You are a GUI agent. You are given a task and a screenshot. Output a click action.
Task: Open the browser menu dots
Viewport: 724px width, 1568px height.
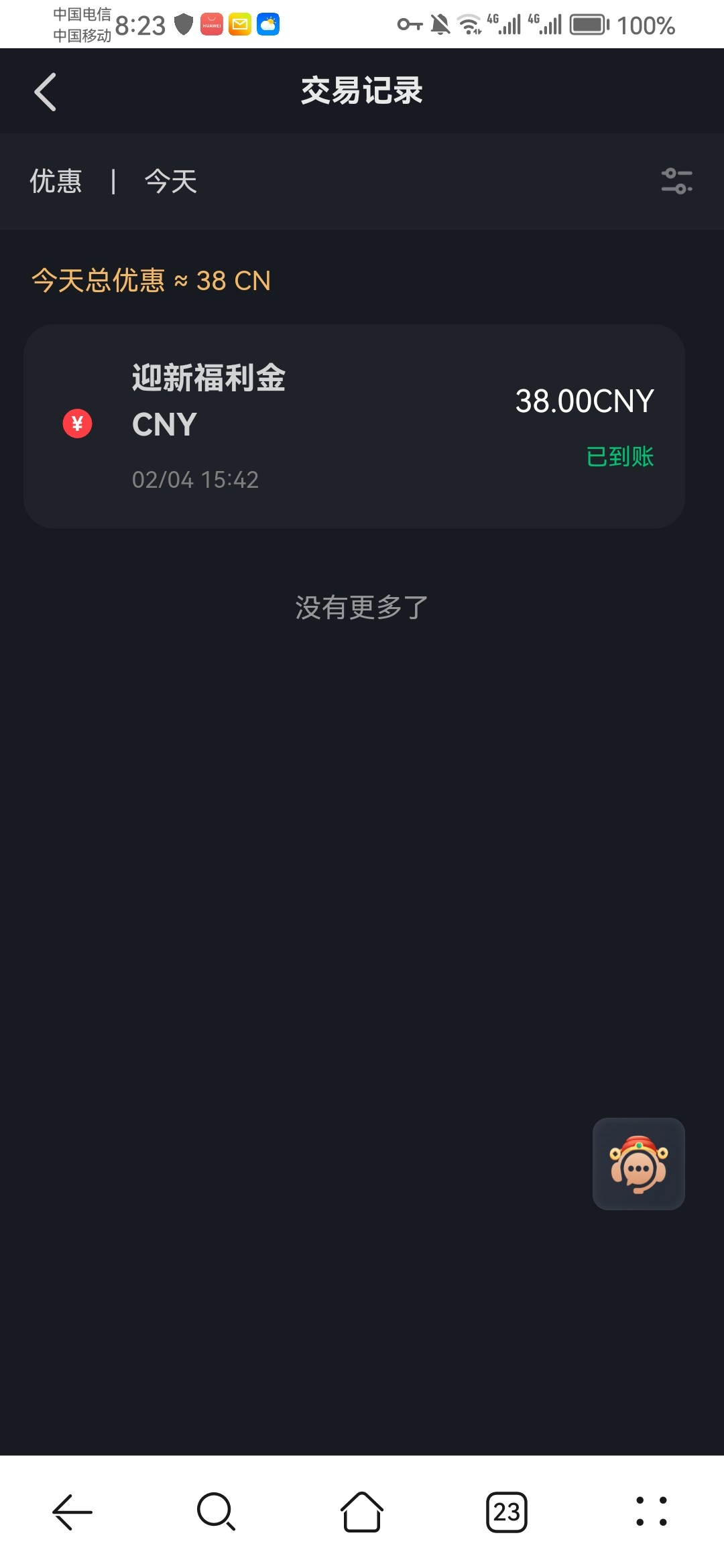click(x=651, y=1512)
